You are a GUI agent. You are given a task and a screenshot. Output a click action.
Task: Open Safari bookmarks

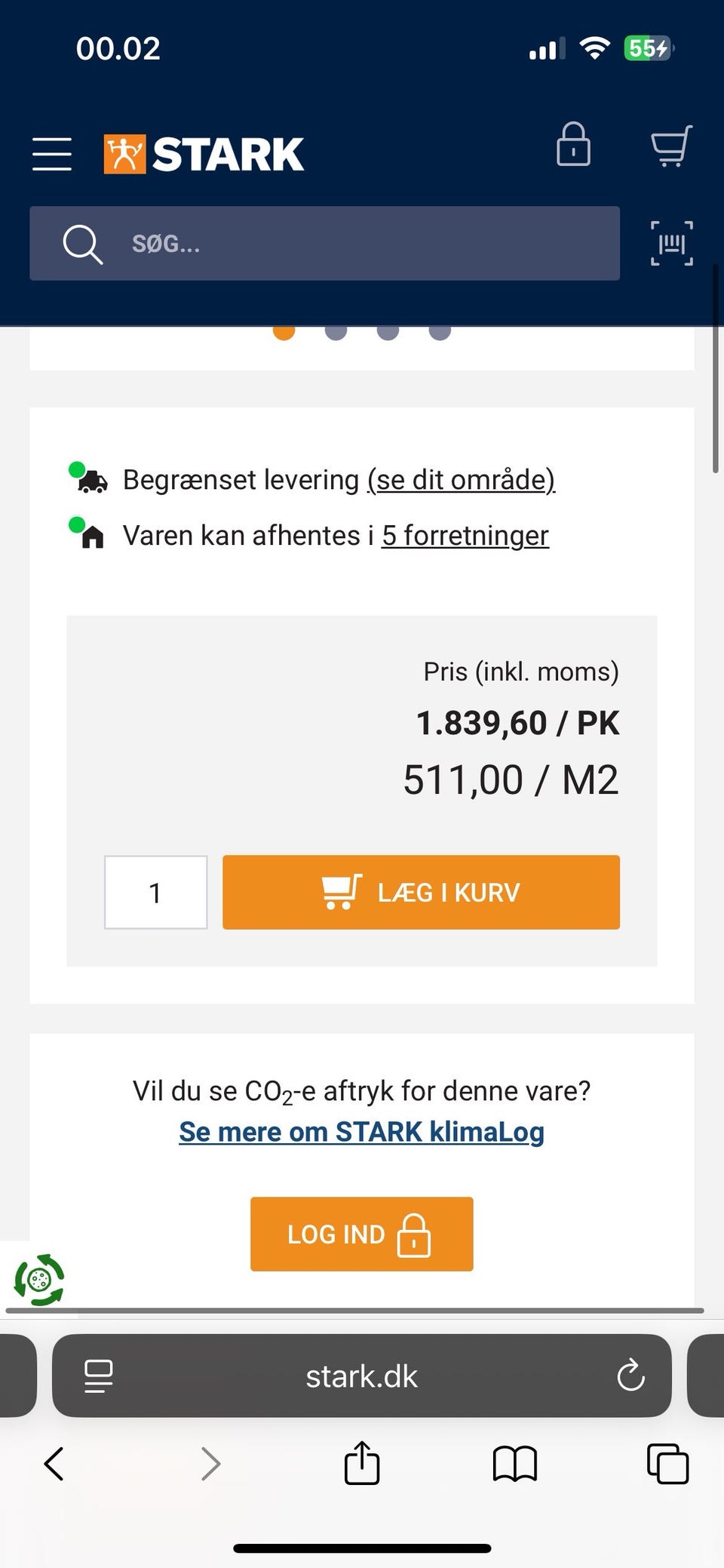pos(514,1464)
